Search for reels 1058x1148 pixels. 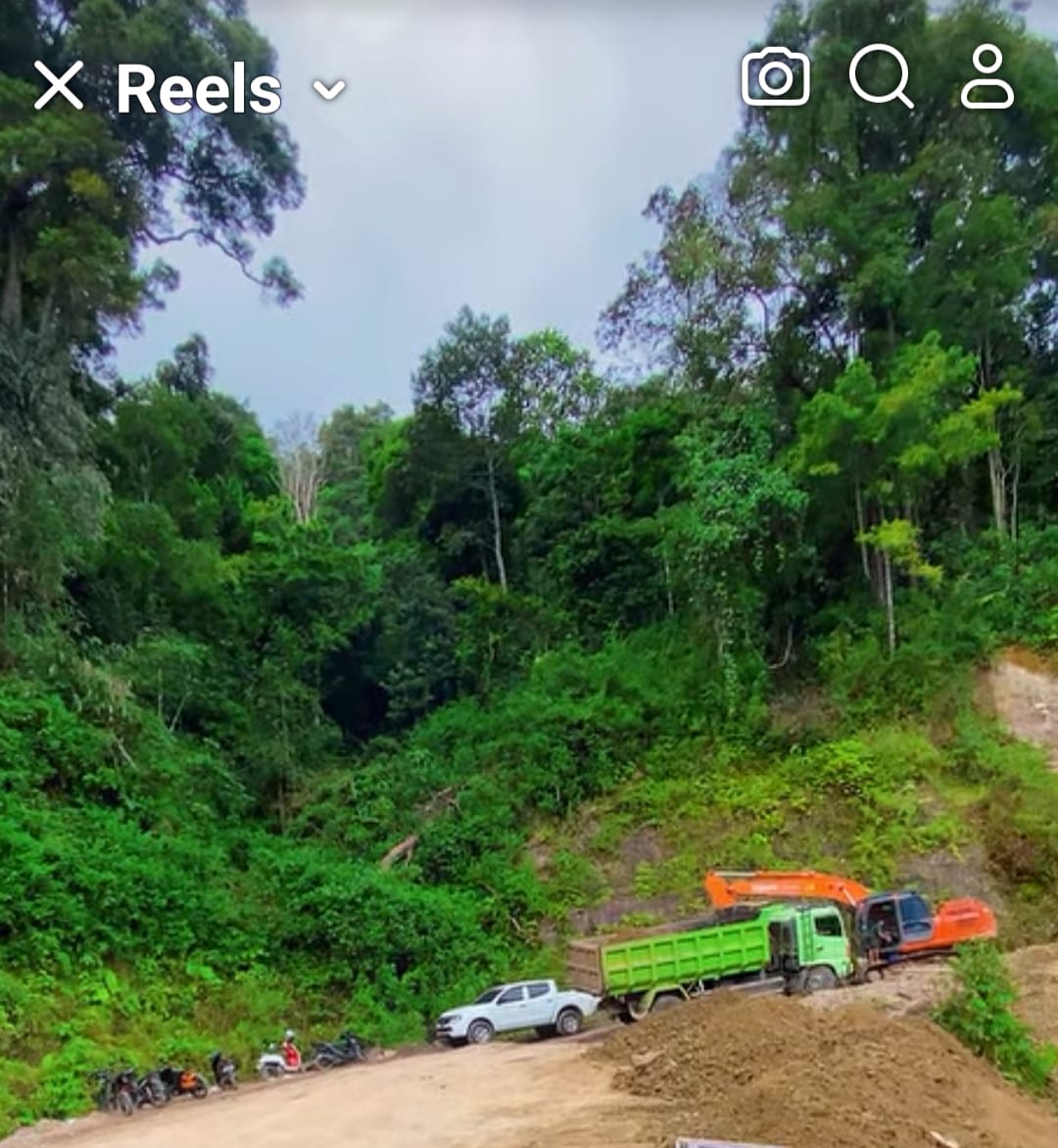click(x=880, y=76)
